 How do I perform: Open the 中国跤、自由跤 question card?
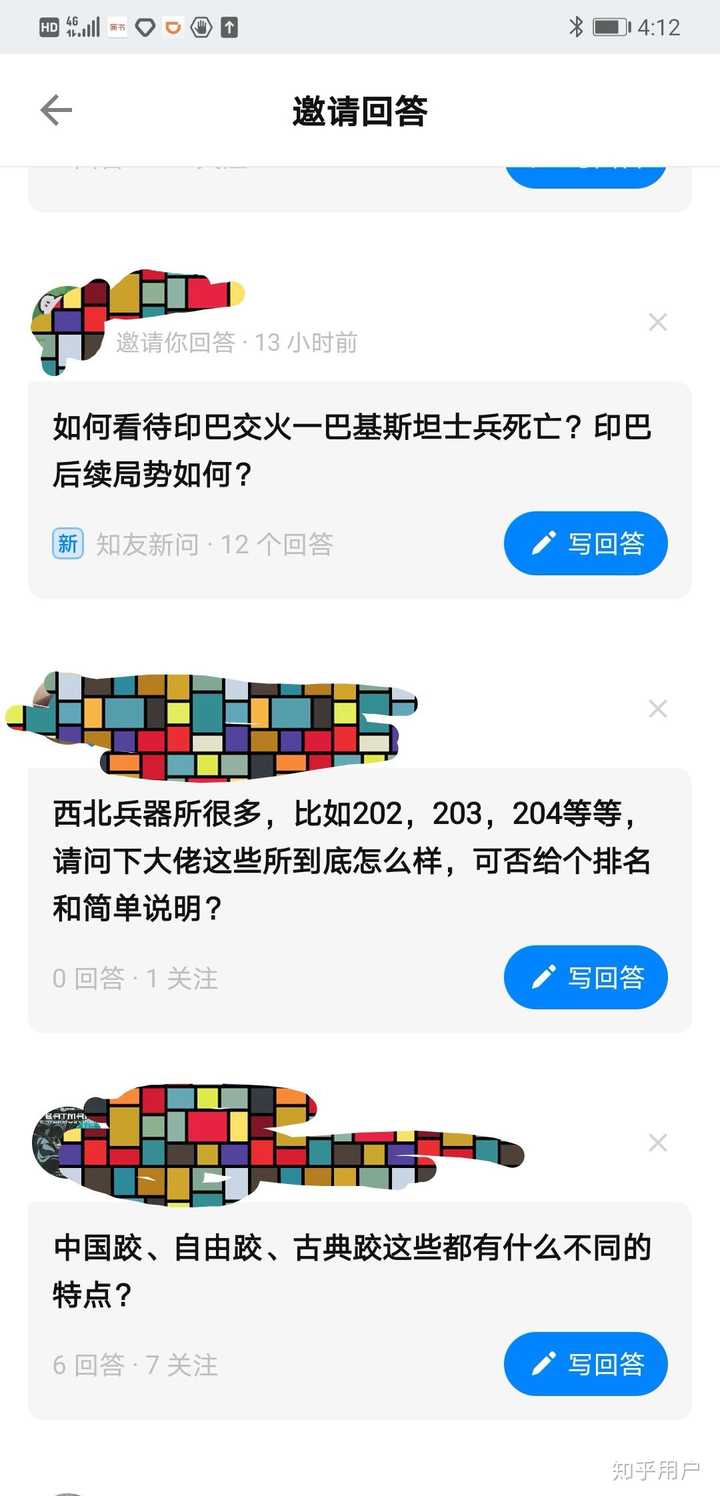pyautogui.click(x=350, y=1271)
